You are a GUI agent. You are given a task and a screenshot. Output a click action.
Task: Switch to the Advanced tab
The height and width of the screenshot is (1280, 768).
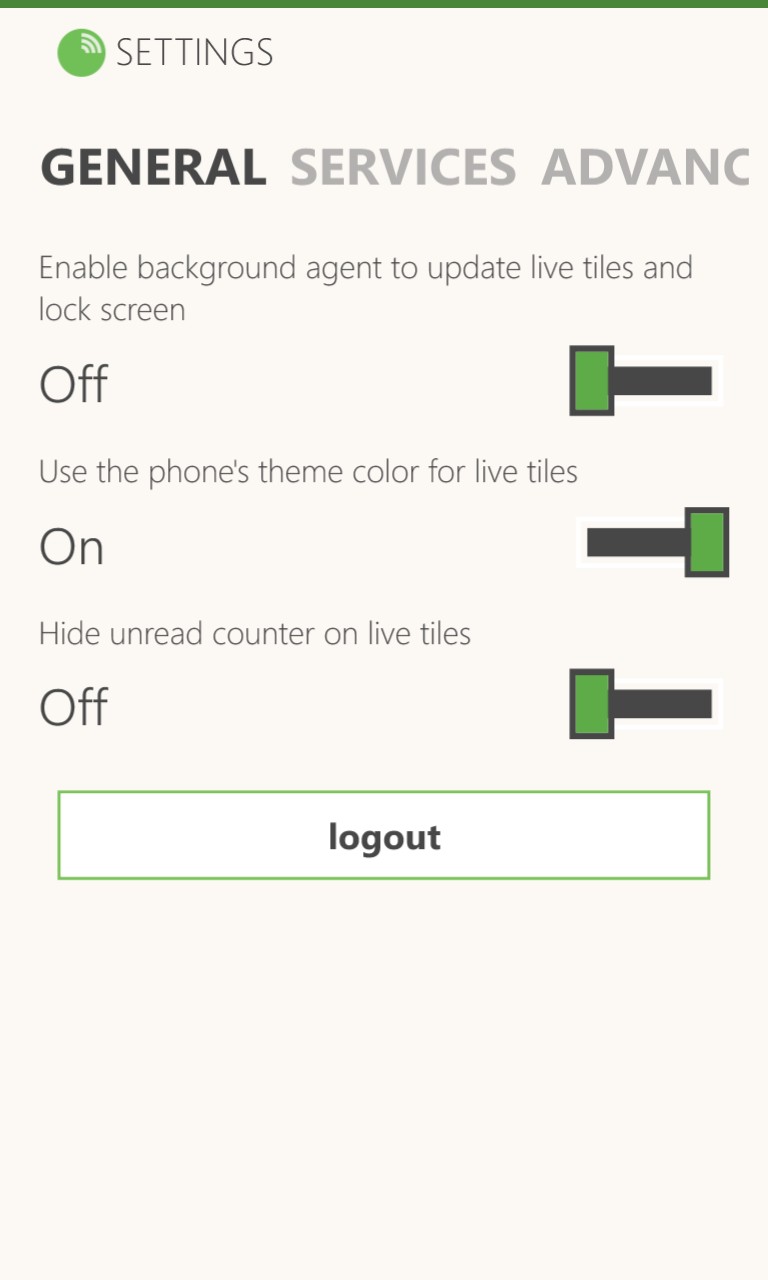coord(646,167)
